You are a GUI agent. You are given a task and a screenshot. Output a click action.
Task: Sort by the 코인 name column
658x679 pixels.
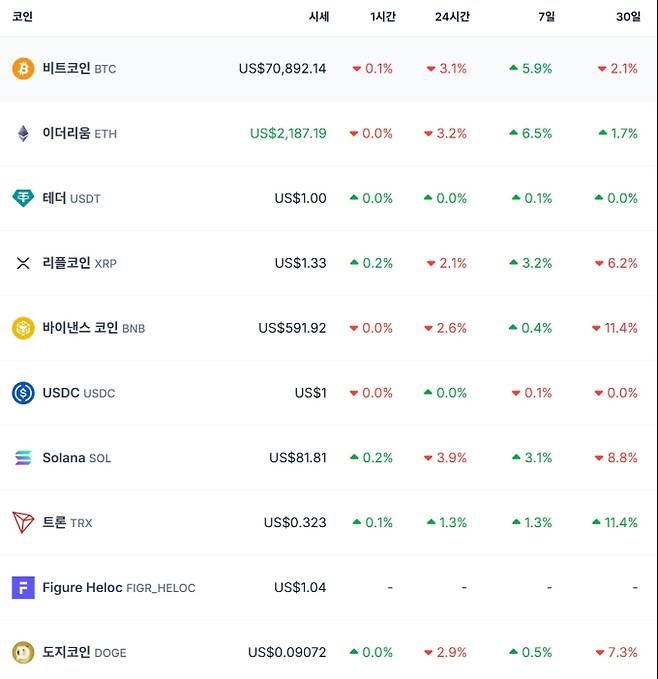[22, 17]
